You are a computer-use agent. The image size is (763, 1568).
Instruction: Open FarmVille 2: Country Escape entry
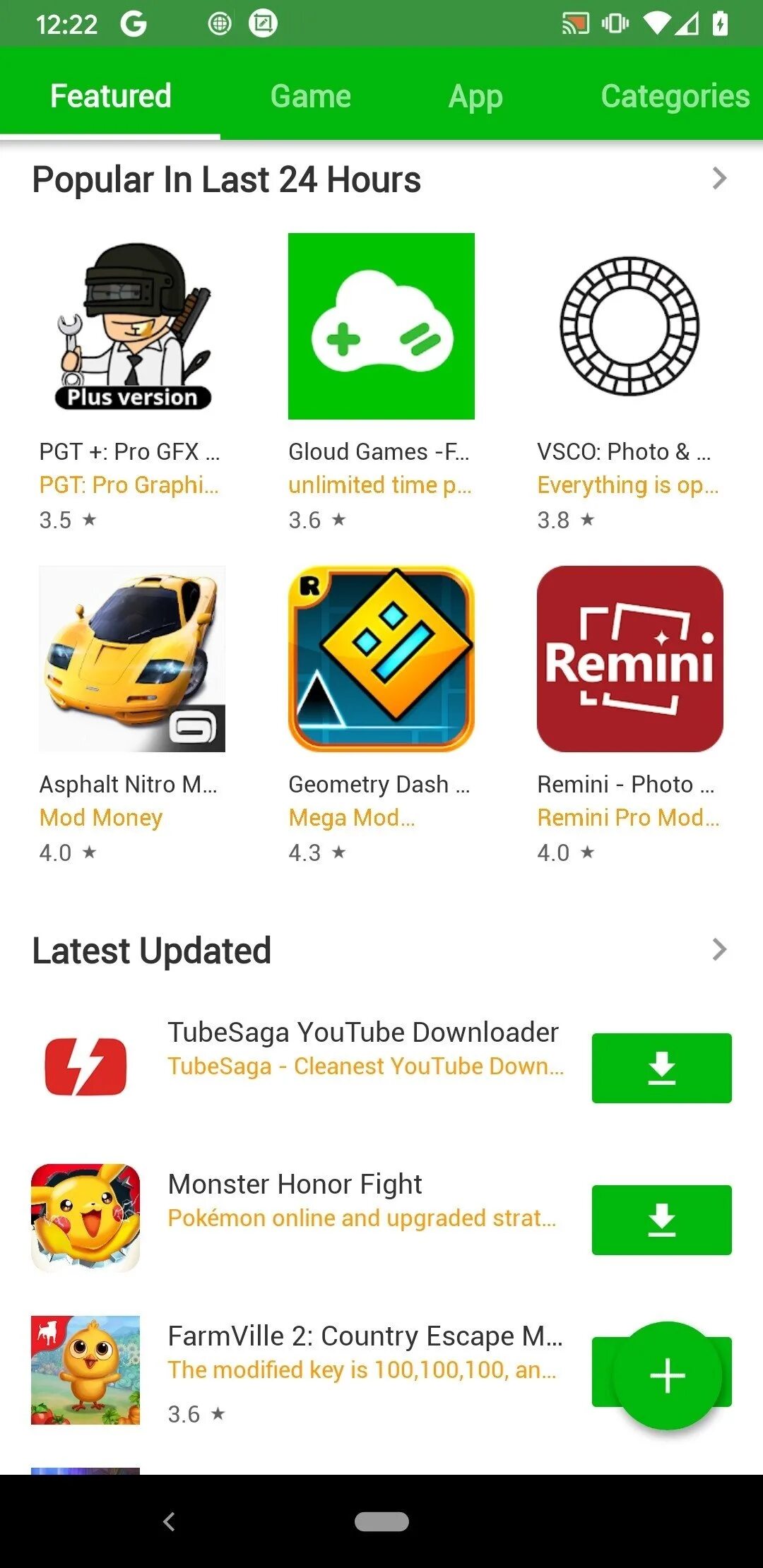pos(297,1370)
